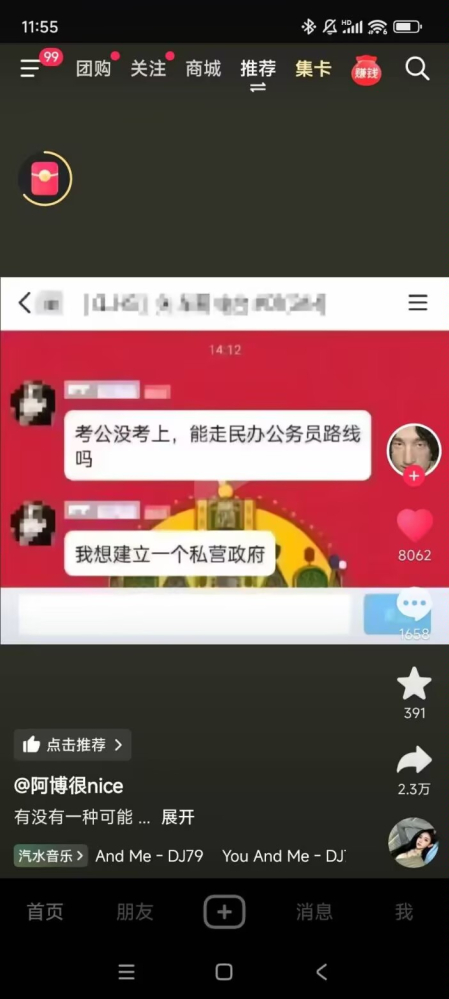Screen dimensions: 449x999
Task: Share this video with the arrow icon
Action: pos(414,761)
